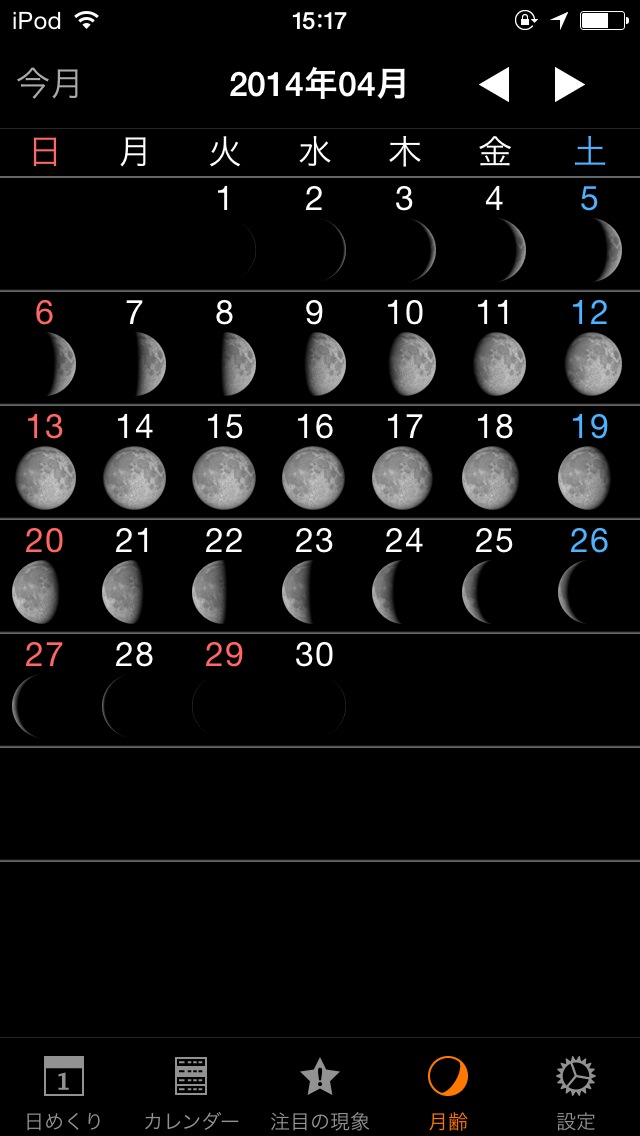640x1136 pixels.
Task: Tap the crescent moon on day 26
Action: tap(590, 575)
